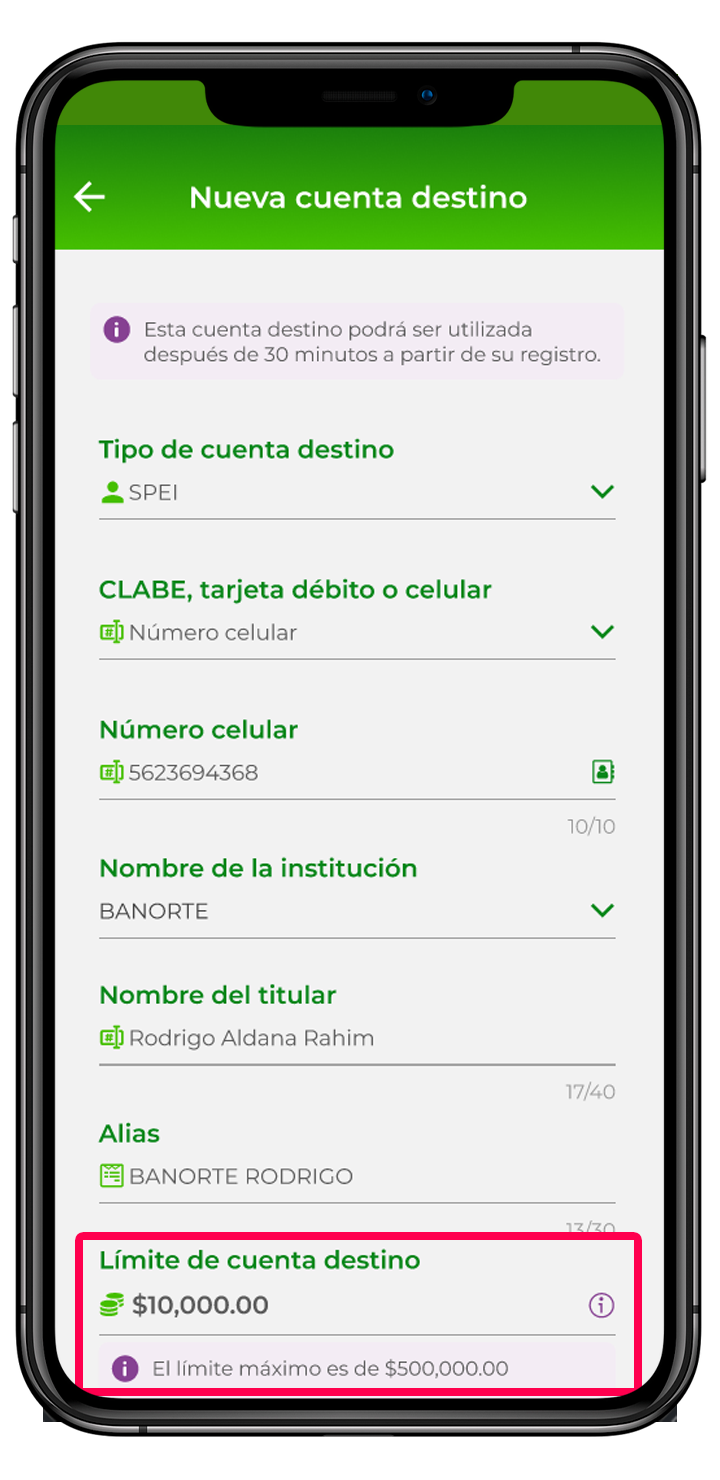Expand the Nombre de la institución dropdown
The height and width of the screenshot is (1480, 720).
[601, 911]
